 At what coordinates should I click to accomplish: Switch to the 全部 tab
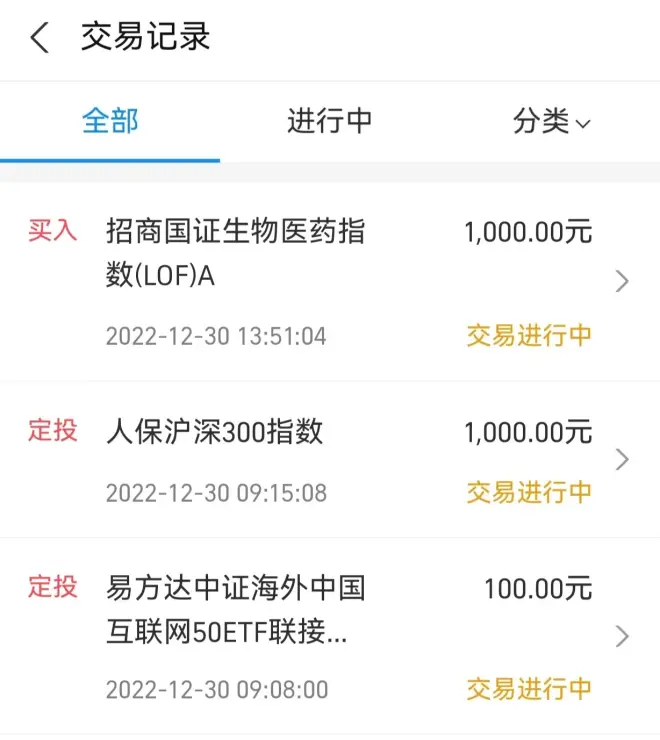110,122
